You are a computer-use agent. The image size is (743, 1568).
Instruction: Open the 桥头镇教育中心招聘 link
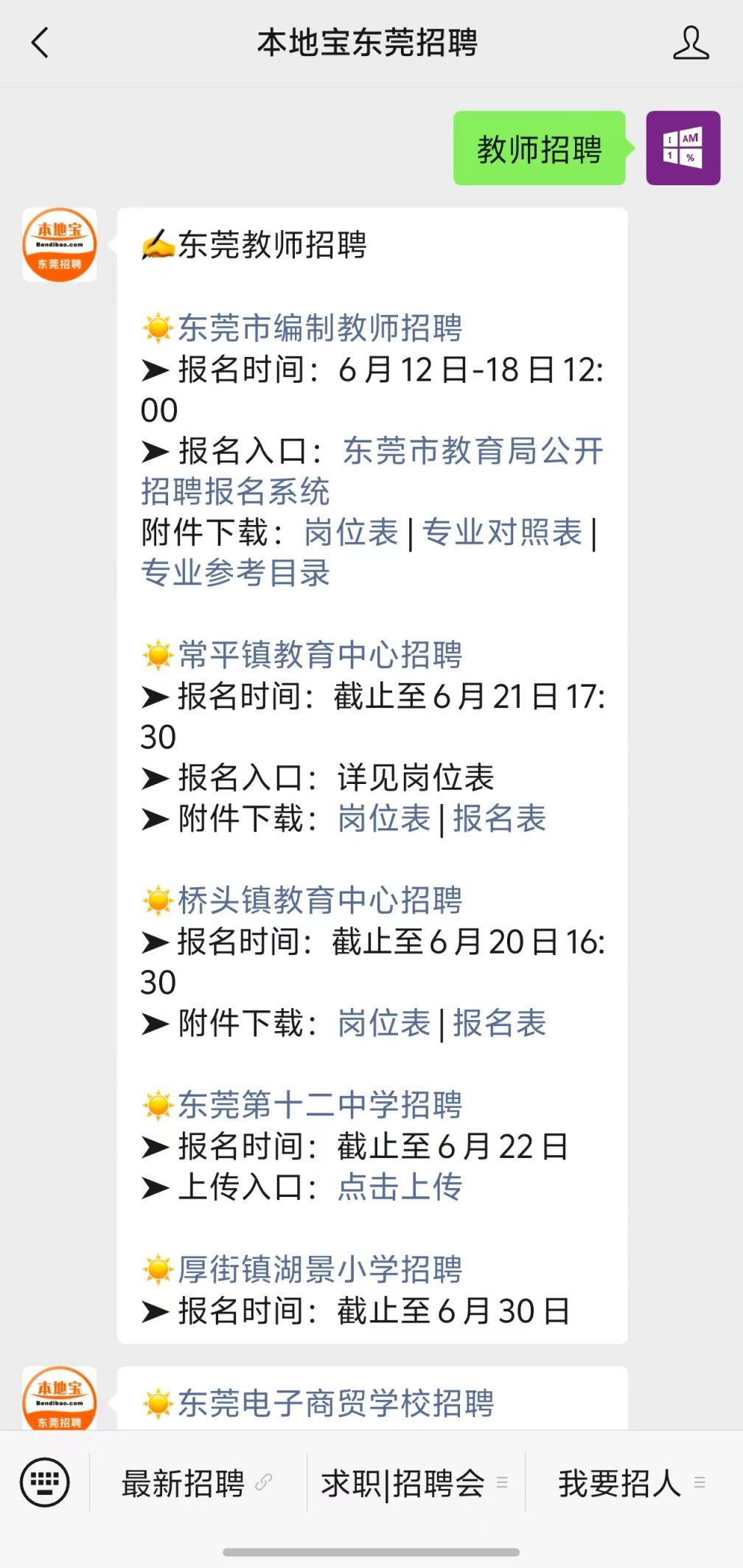[x=320, y=900]
